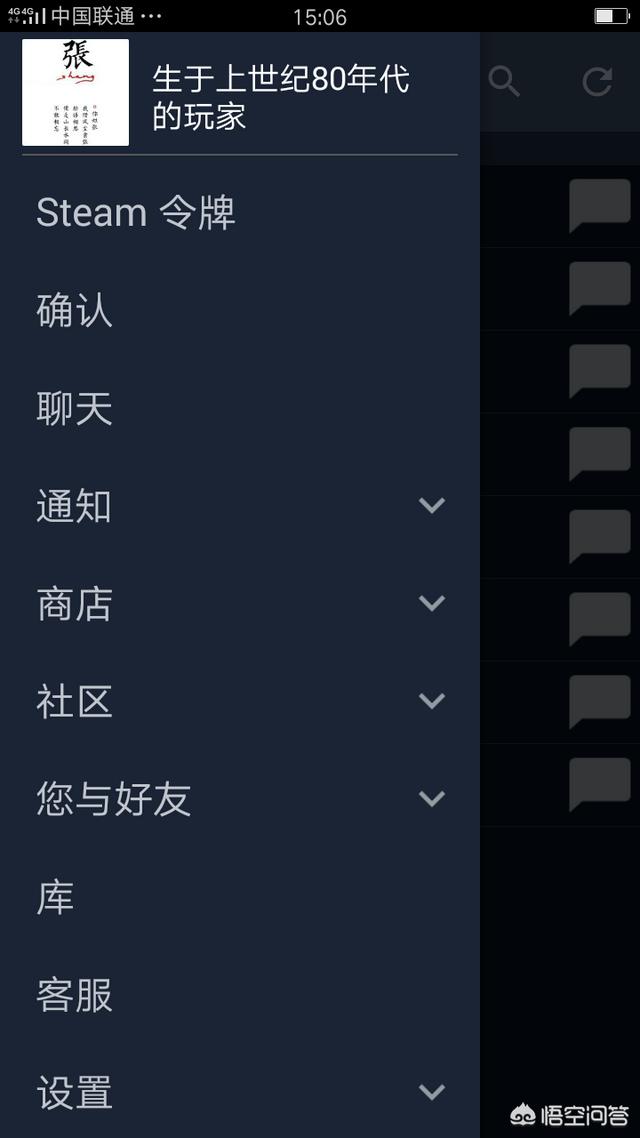
Task: Open the 确认 page
Action: (x=75, y=311)
